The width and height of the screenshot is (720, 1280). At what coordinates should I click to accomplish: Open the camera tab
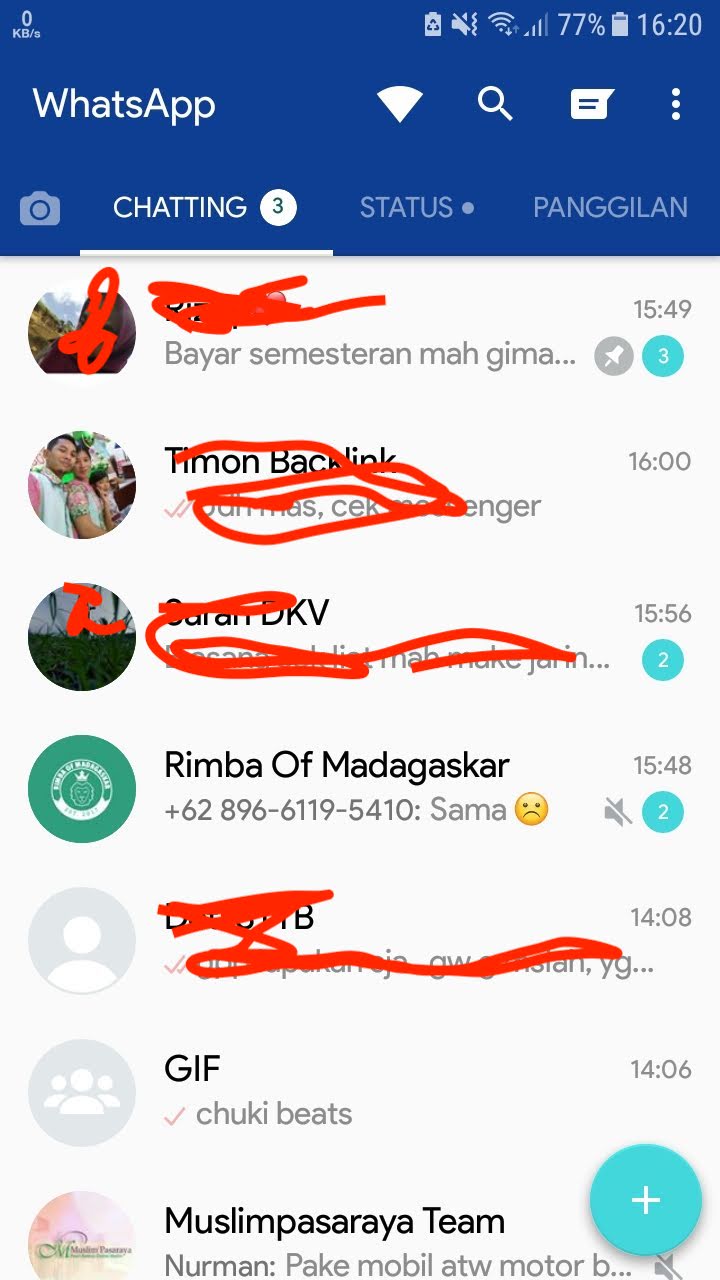[40, 208]
